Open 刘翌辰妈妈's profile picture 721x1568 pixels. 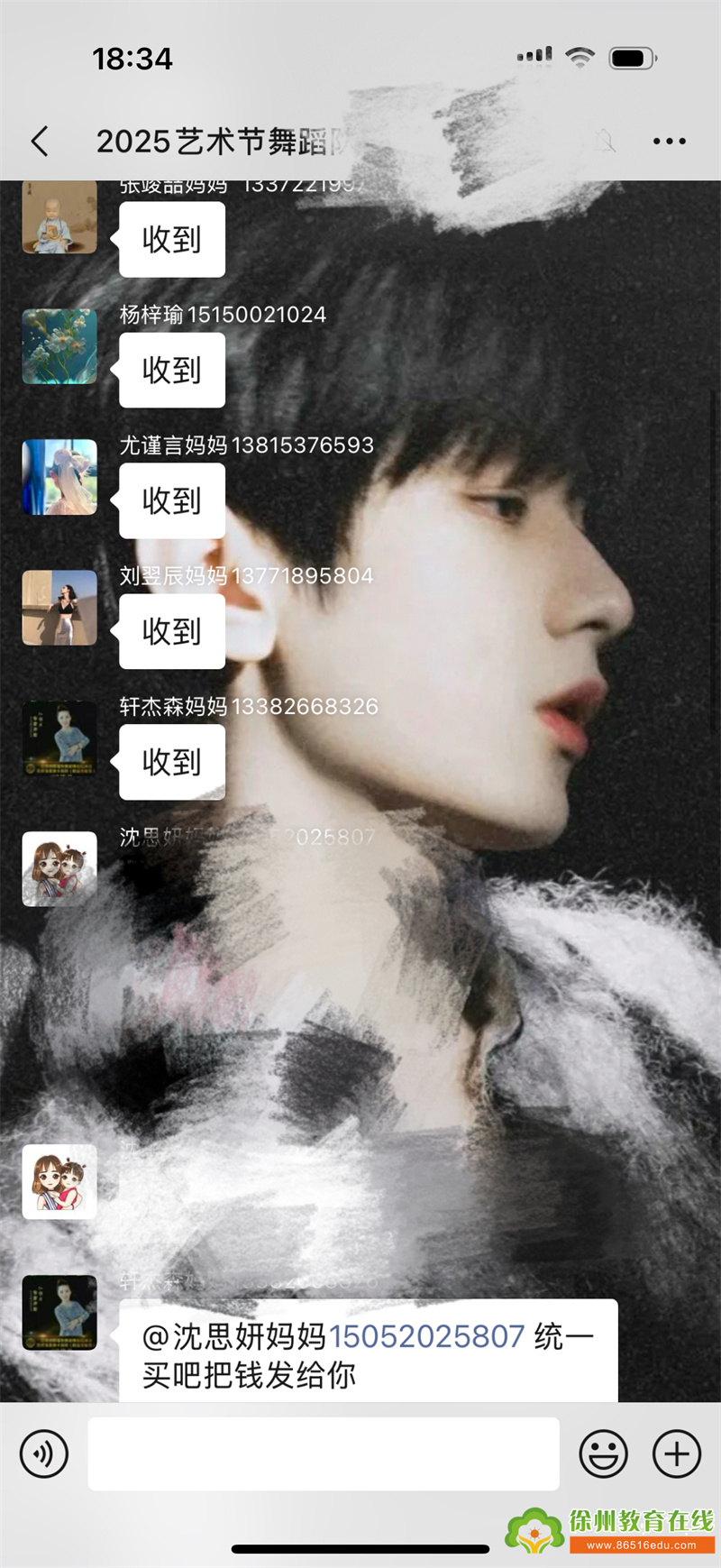[59, 608]
